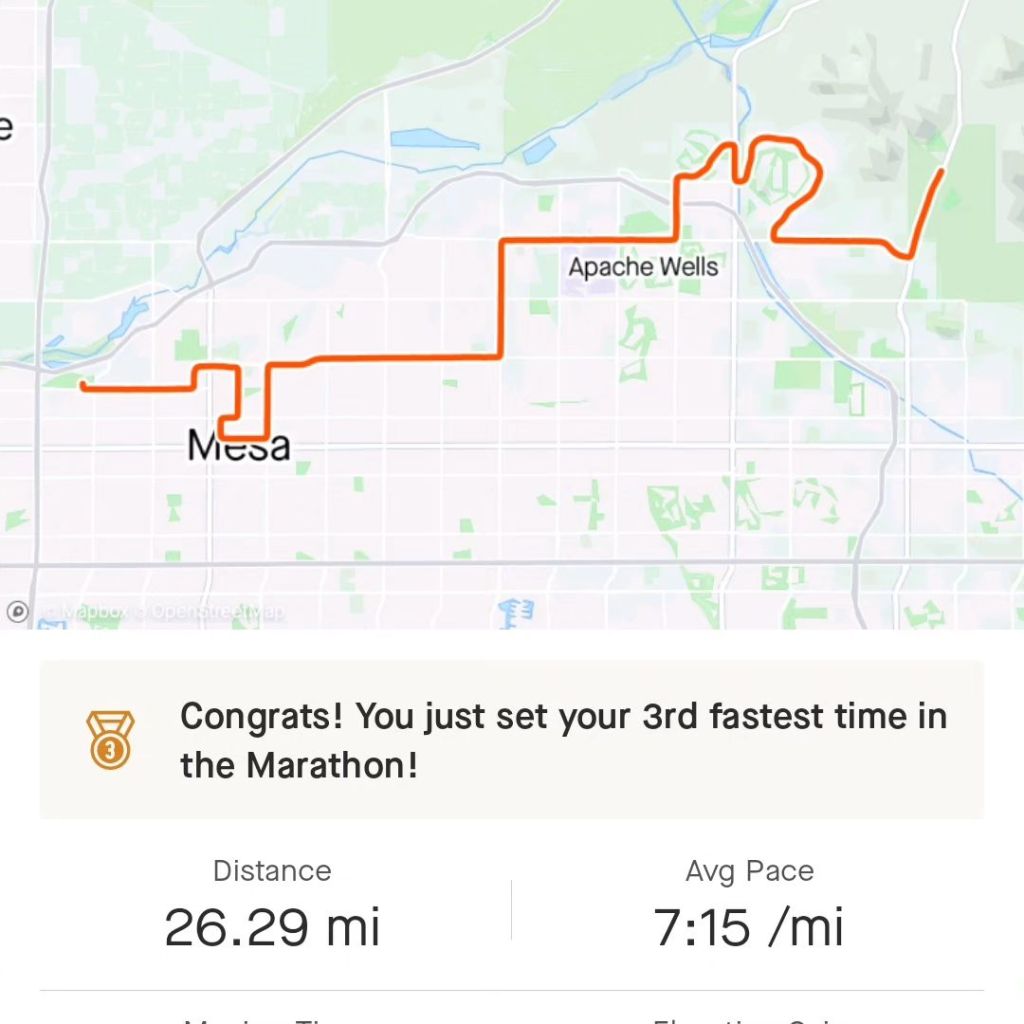Open the 3rd fastest Marathon achievement banner

[x=512, y=740]
